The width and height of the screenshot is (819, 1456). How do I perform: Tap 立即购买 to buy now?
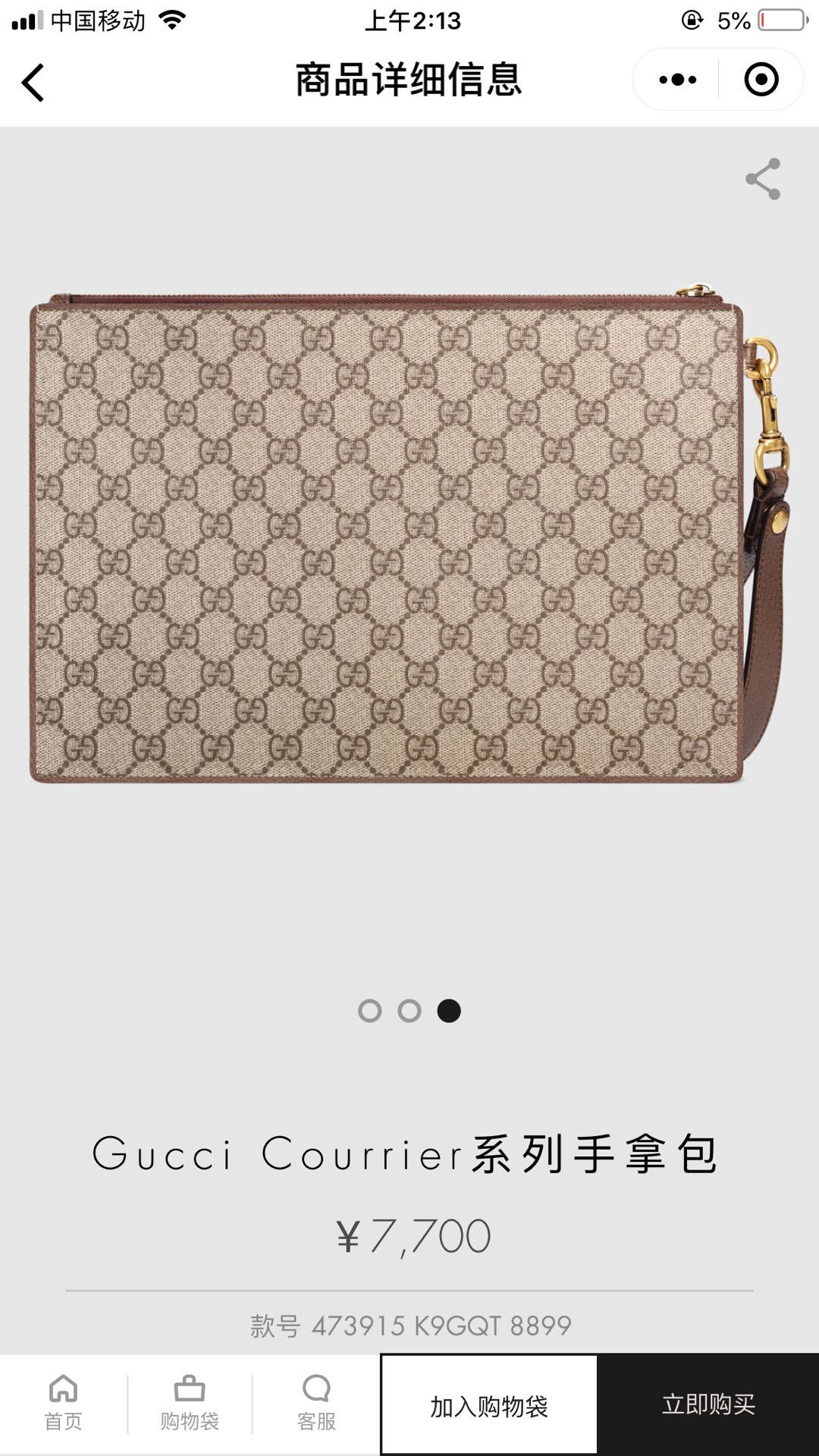[708, 1404]
